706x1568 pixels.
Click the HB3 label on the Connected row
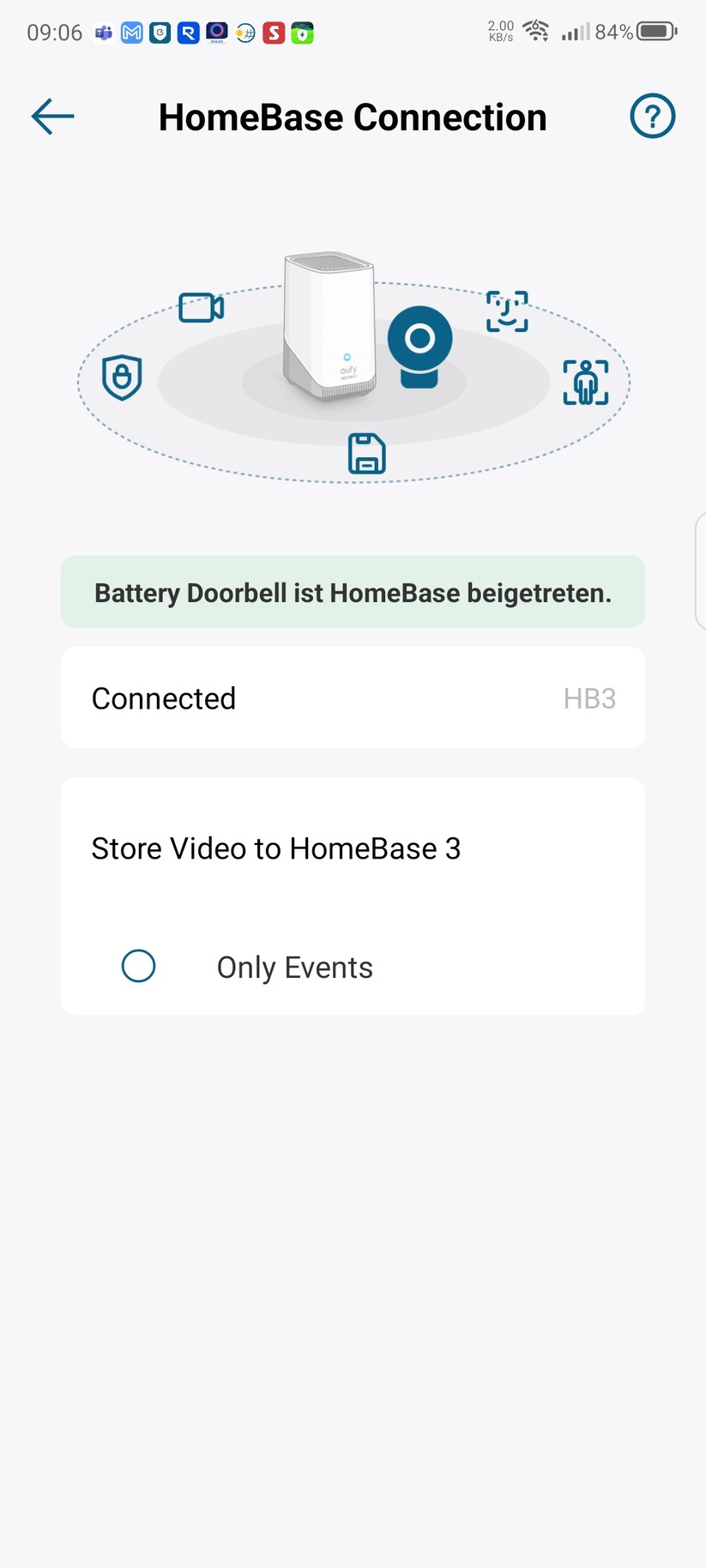pyautogui.click(x=589, y=698)
